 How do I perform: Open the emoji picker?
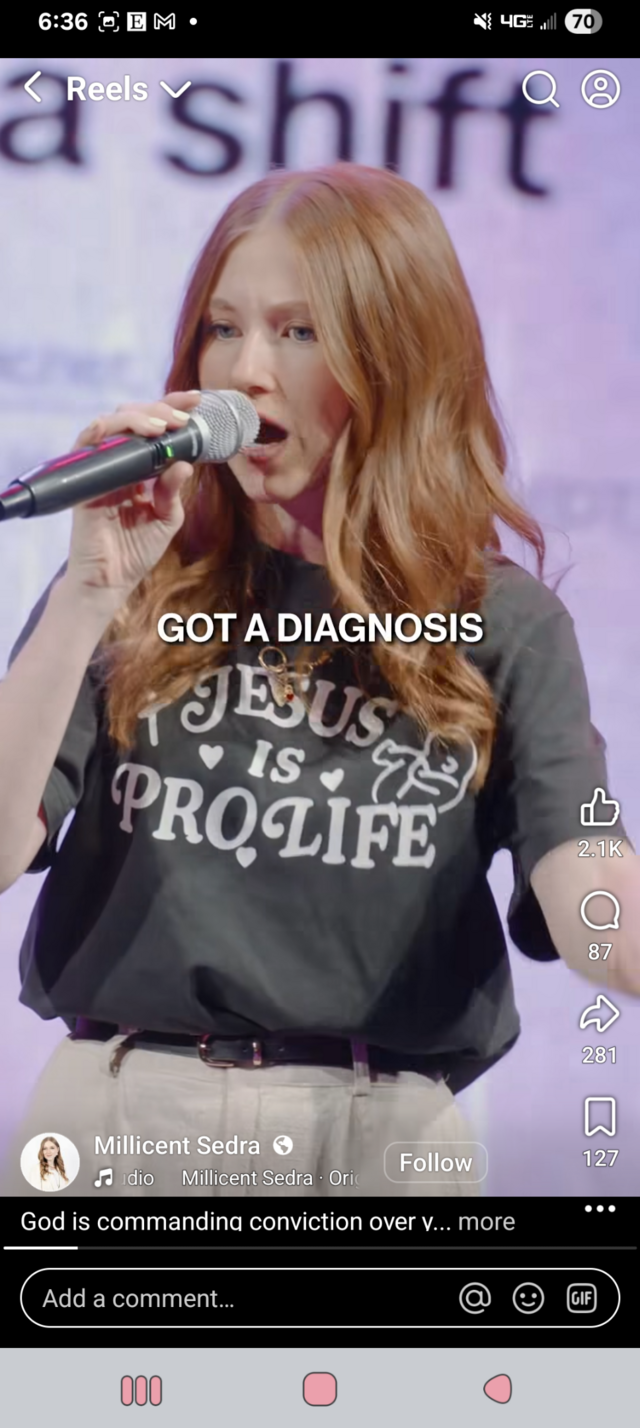point(528,1298)
